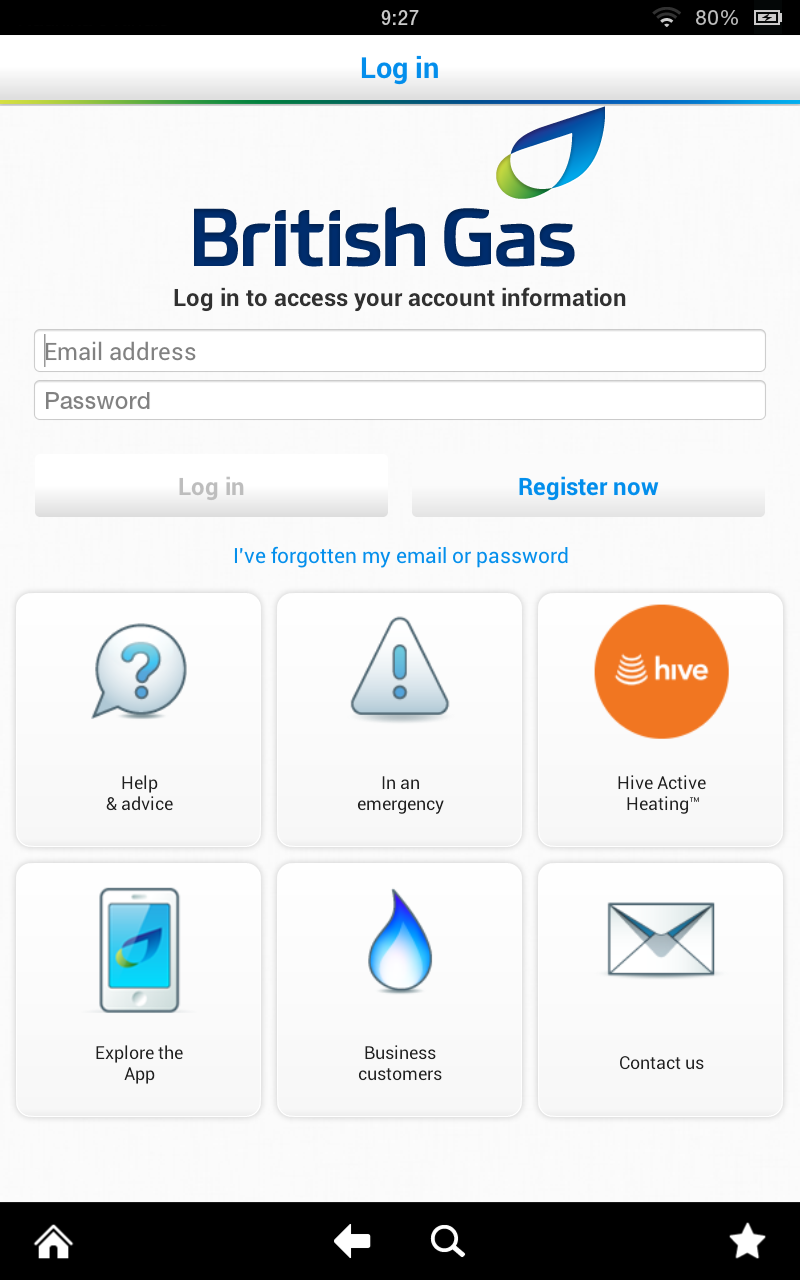View Hive Active Heating
This screenshot has width=800, height=1280.
coord(661,720)
